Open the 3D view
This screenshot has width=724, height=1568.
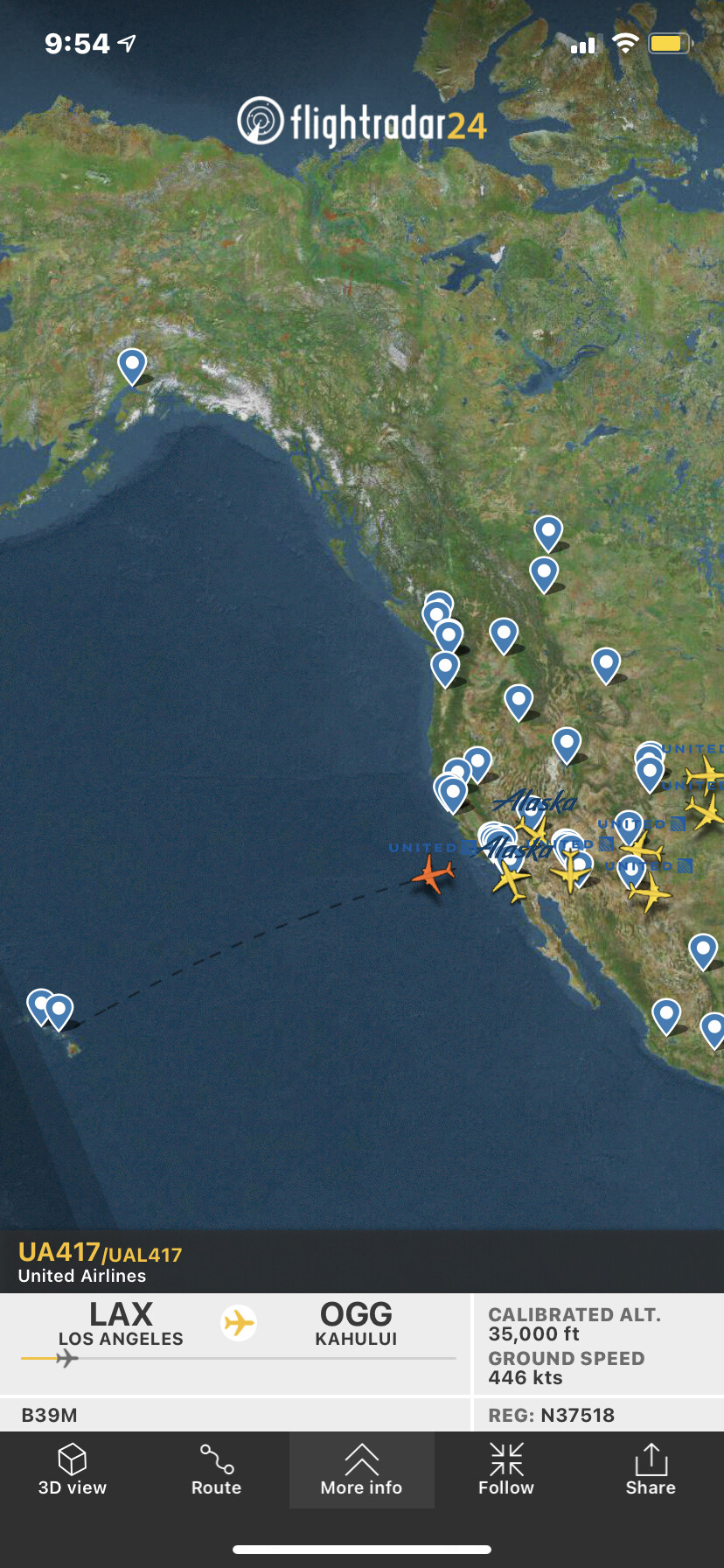coord(72,1470)
